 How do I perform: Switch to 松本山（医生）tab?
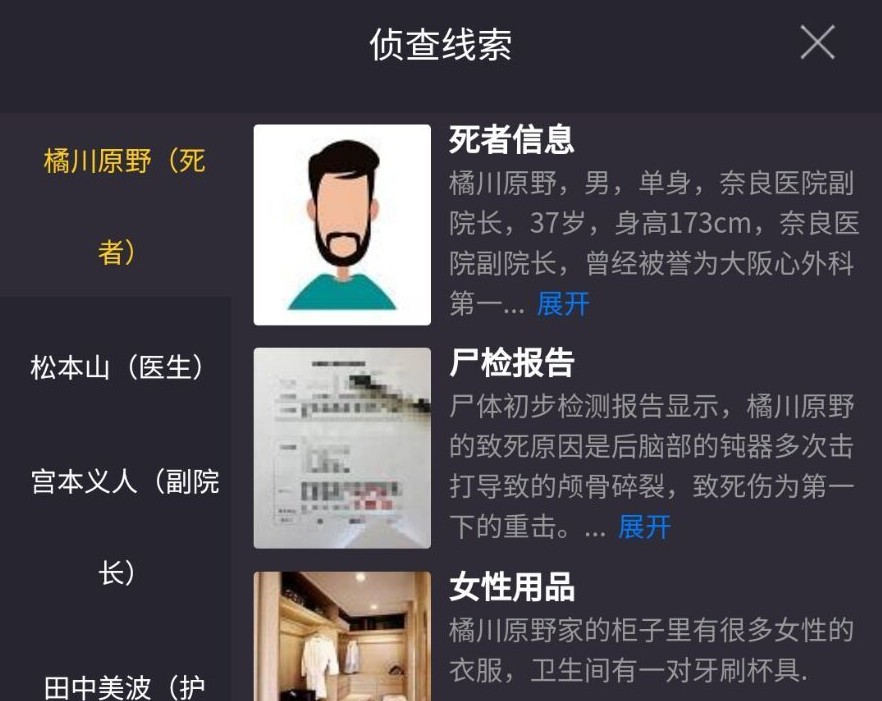(118, 368)
